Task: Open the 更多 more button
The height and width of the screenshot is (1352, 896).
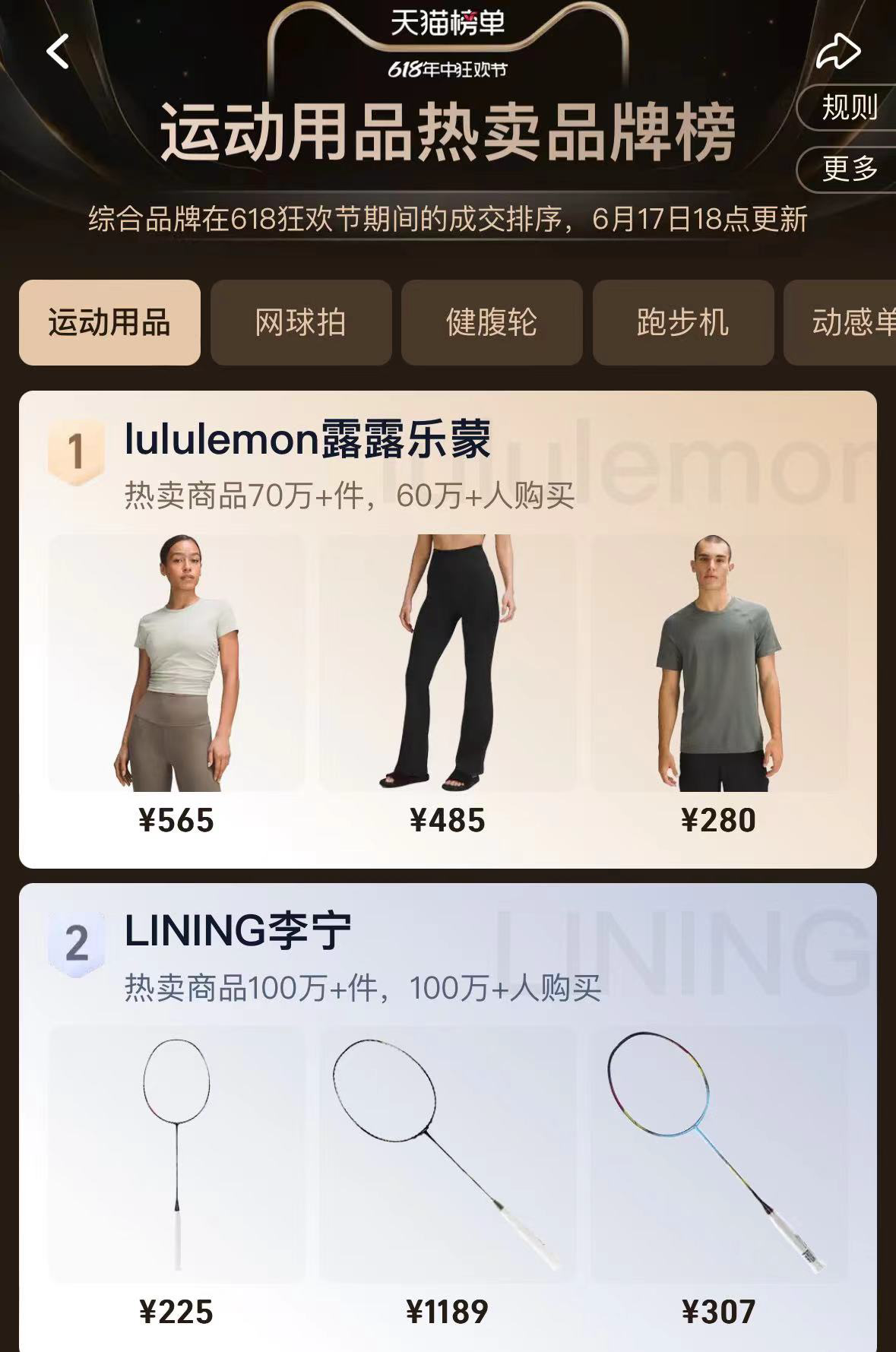Action: pos(848,168)
